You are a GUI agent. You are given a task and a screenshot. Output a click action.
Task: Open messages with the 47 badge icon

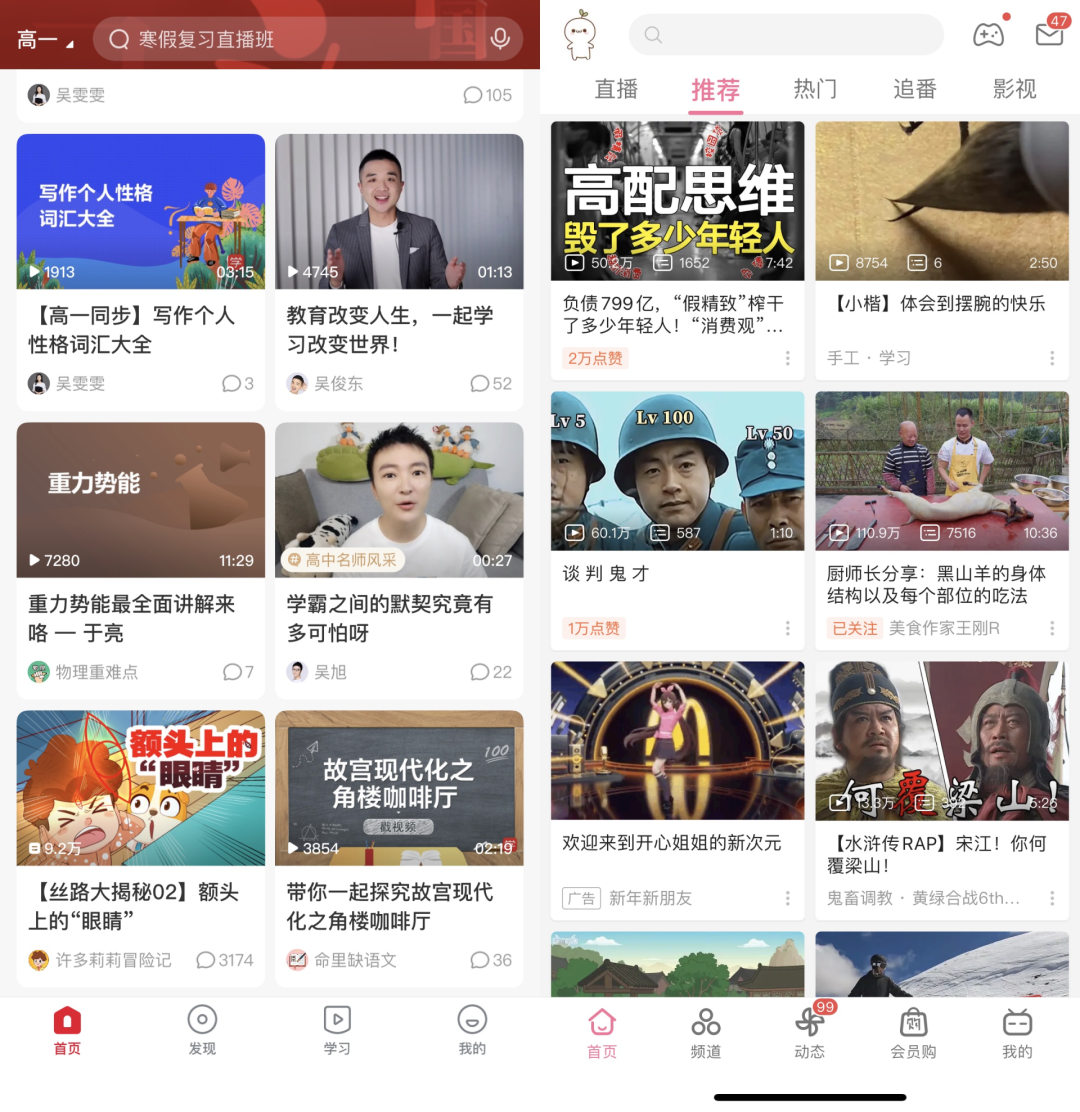(1049, 34)
